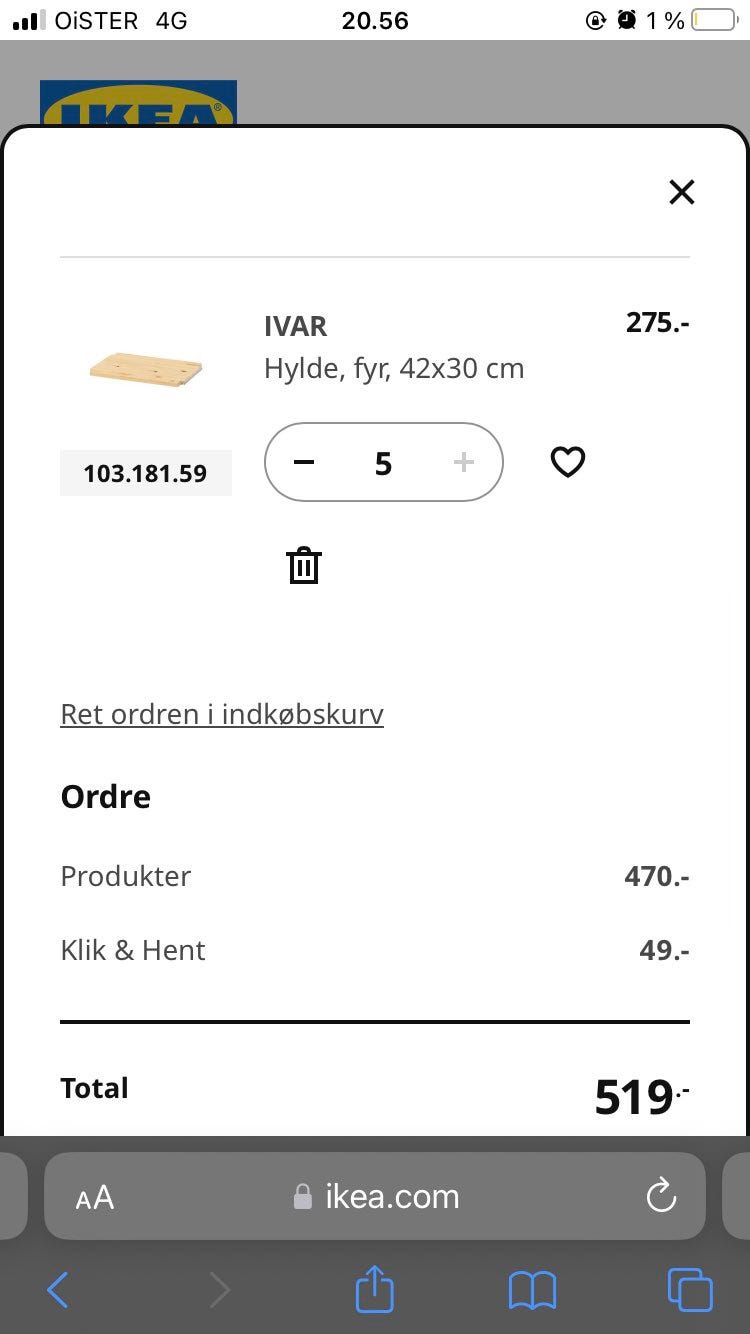
Task: Reload the ikea.com page
Action: (661, 1196)
